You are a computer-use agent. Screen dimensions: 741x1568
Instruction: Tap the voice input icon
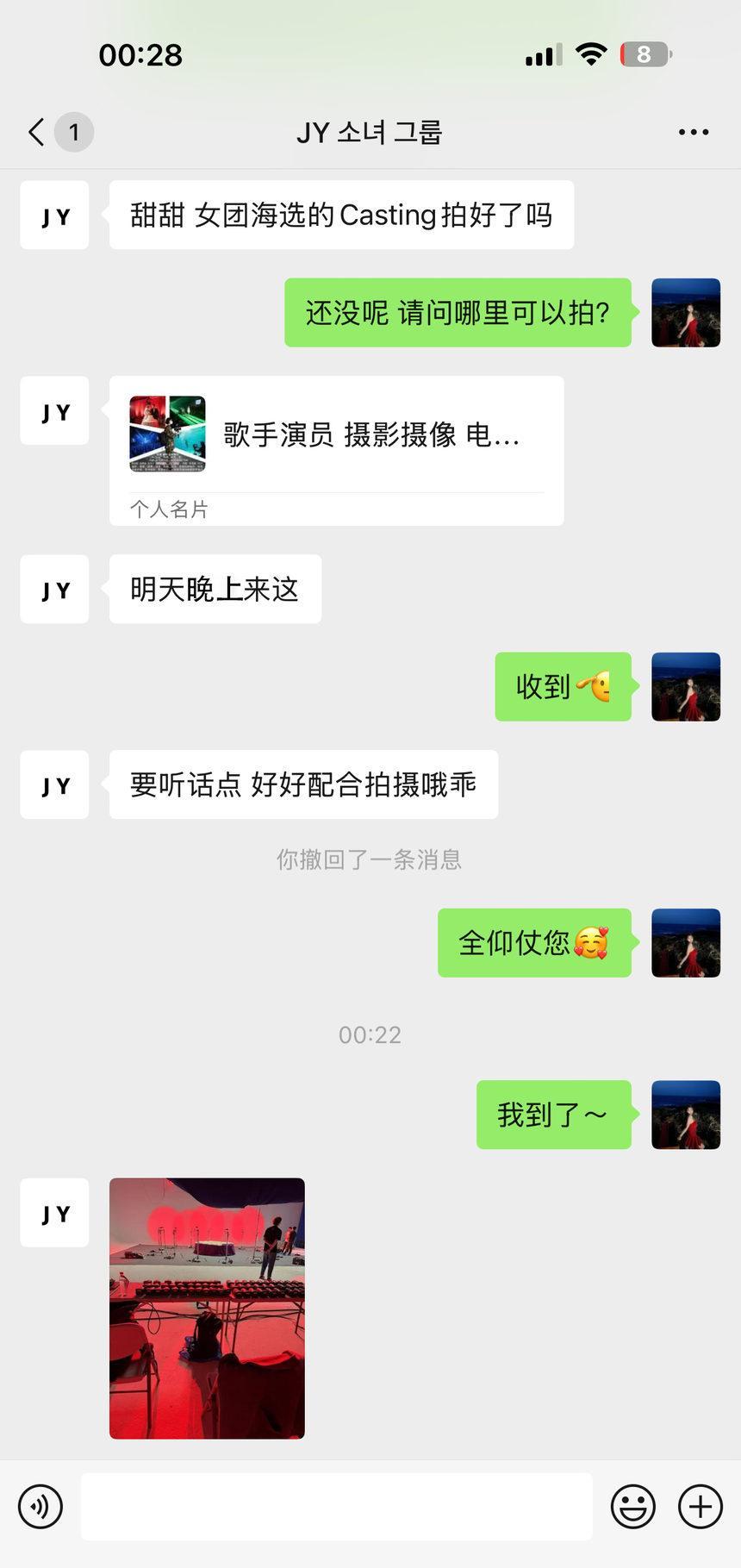(40, 1506)
